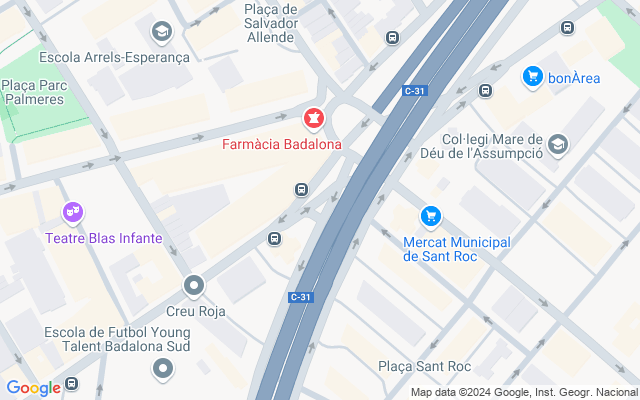This screenshot has width=640, height=400.
Task: Select the bus stop next to the Google logo
Action: pyautogui.click(x=72, y=385)
